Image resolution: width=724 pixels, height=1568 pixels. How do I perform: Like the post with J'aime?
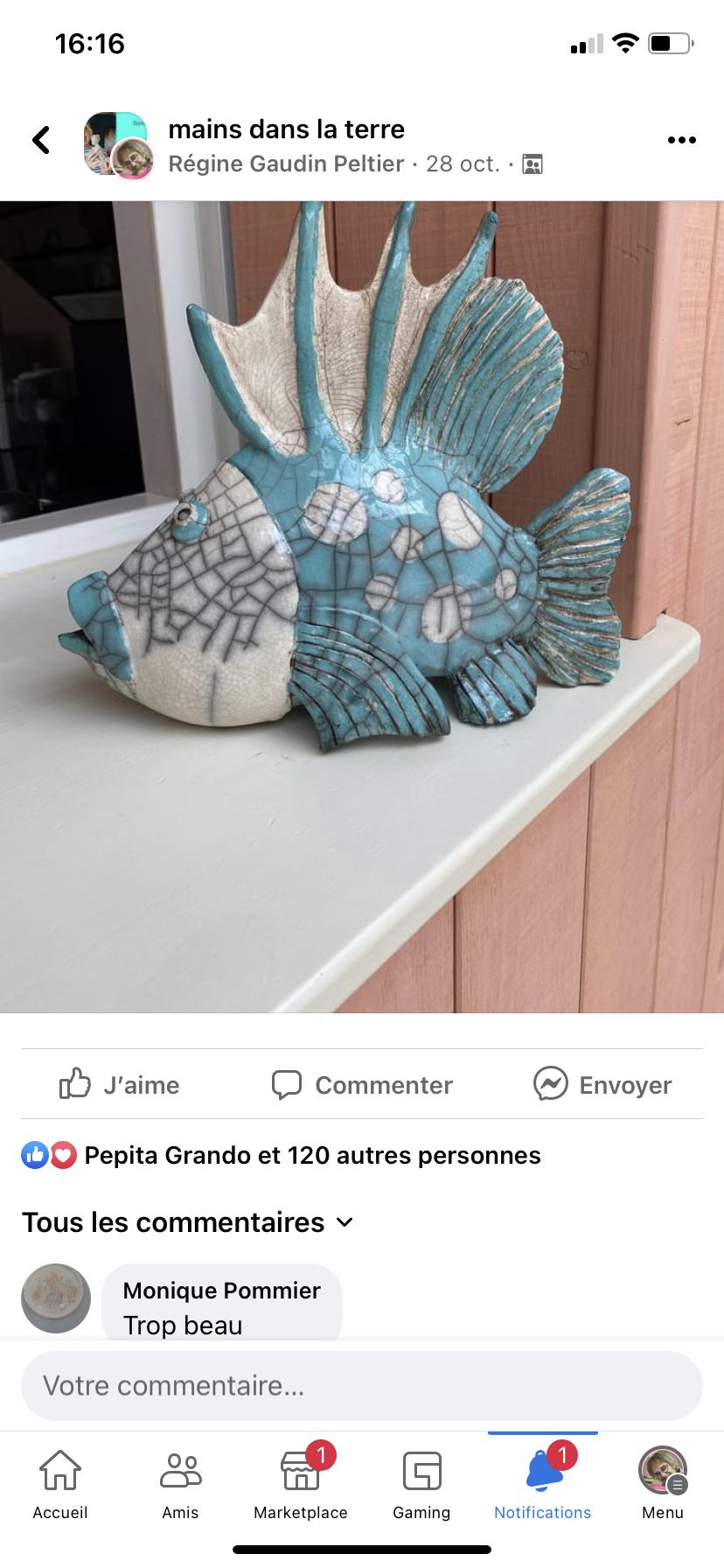[119, 1085]
